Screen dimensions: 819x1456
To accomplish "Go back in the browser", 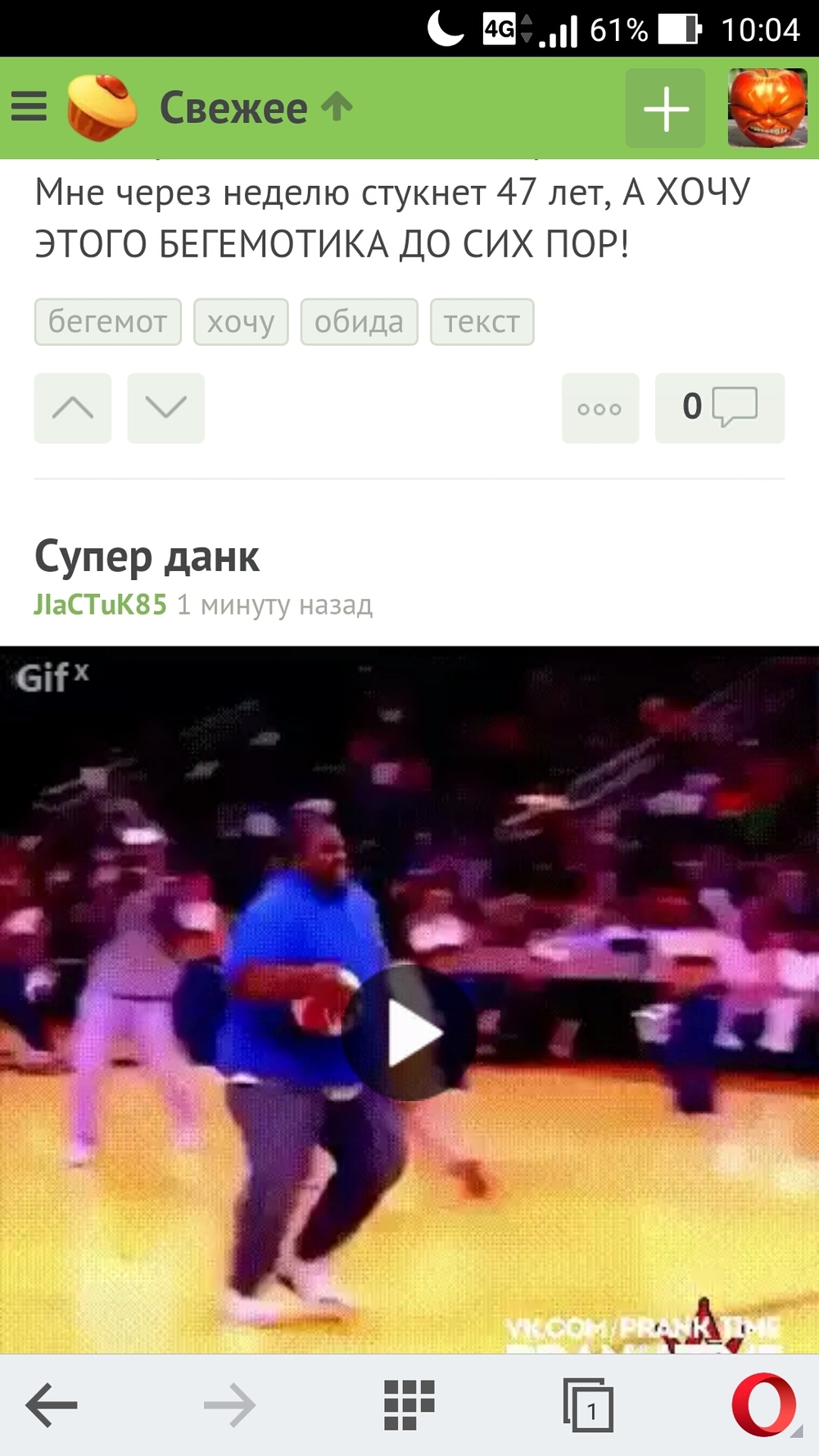I will (52, 1405).
